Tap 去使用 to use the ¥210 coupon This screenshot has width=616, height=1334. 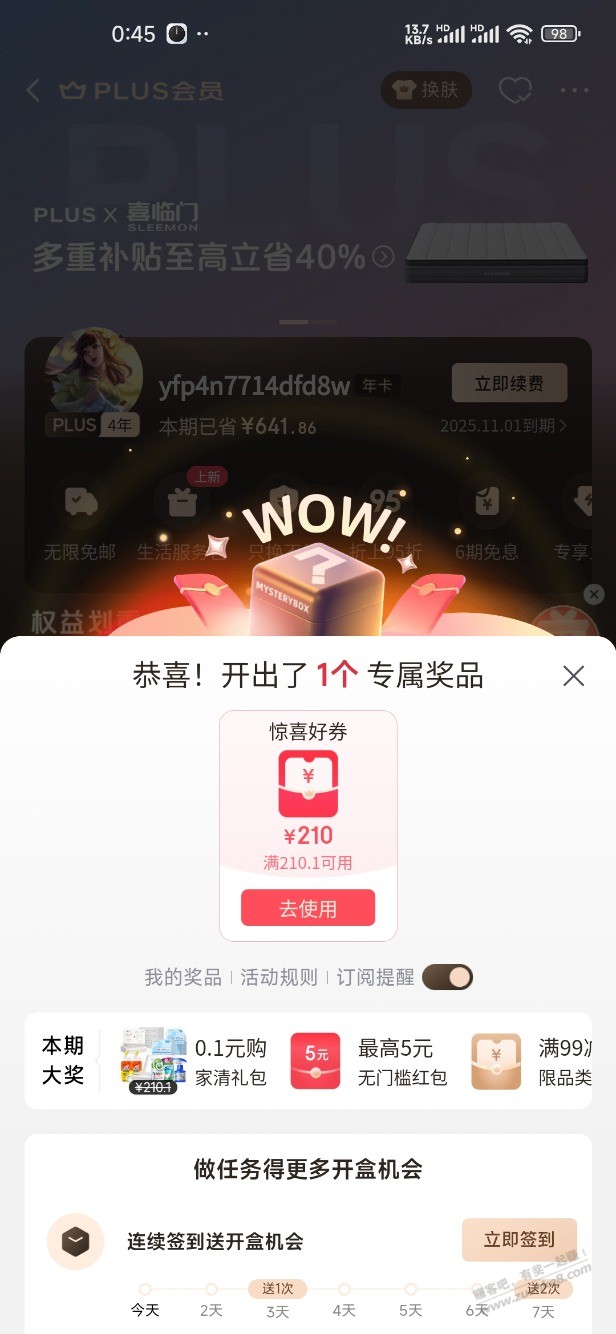[308, 908]
